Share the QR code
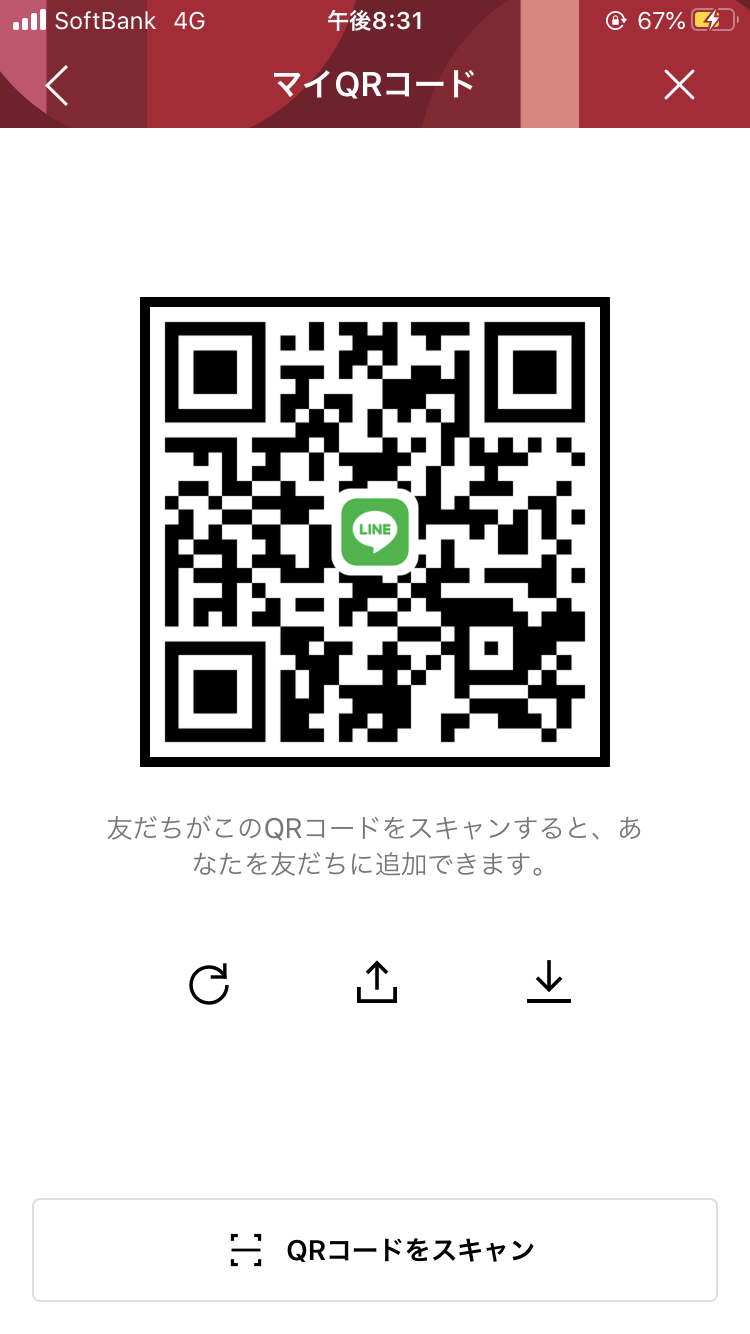The image size is (750, 1334). click(377, 982)
